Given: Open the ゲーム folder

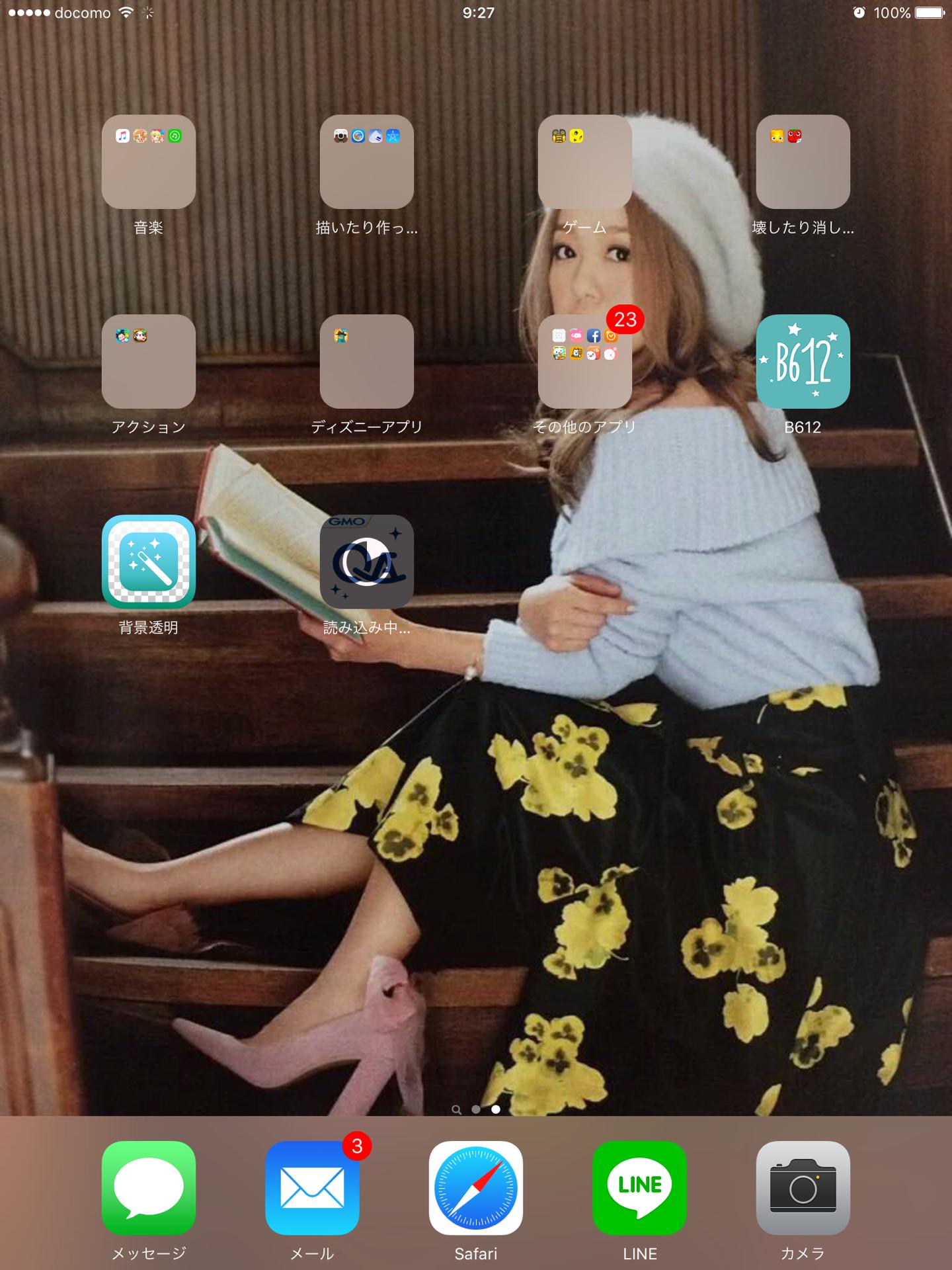Looking at the screenshot, I should 584,162.
